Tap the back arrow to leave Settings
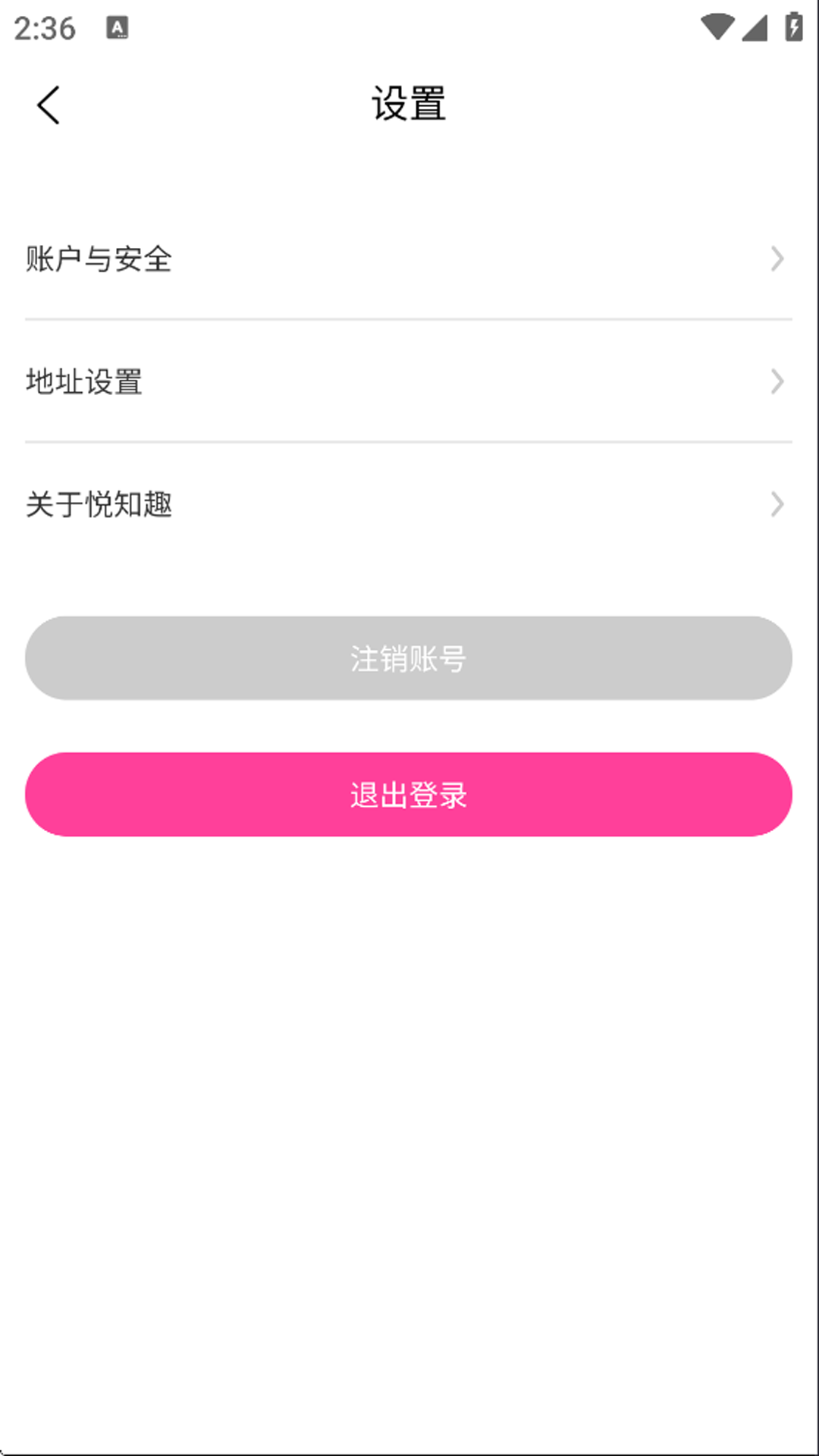 (x=48, y=104)
